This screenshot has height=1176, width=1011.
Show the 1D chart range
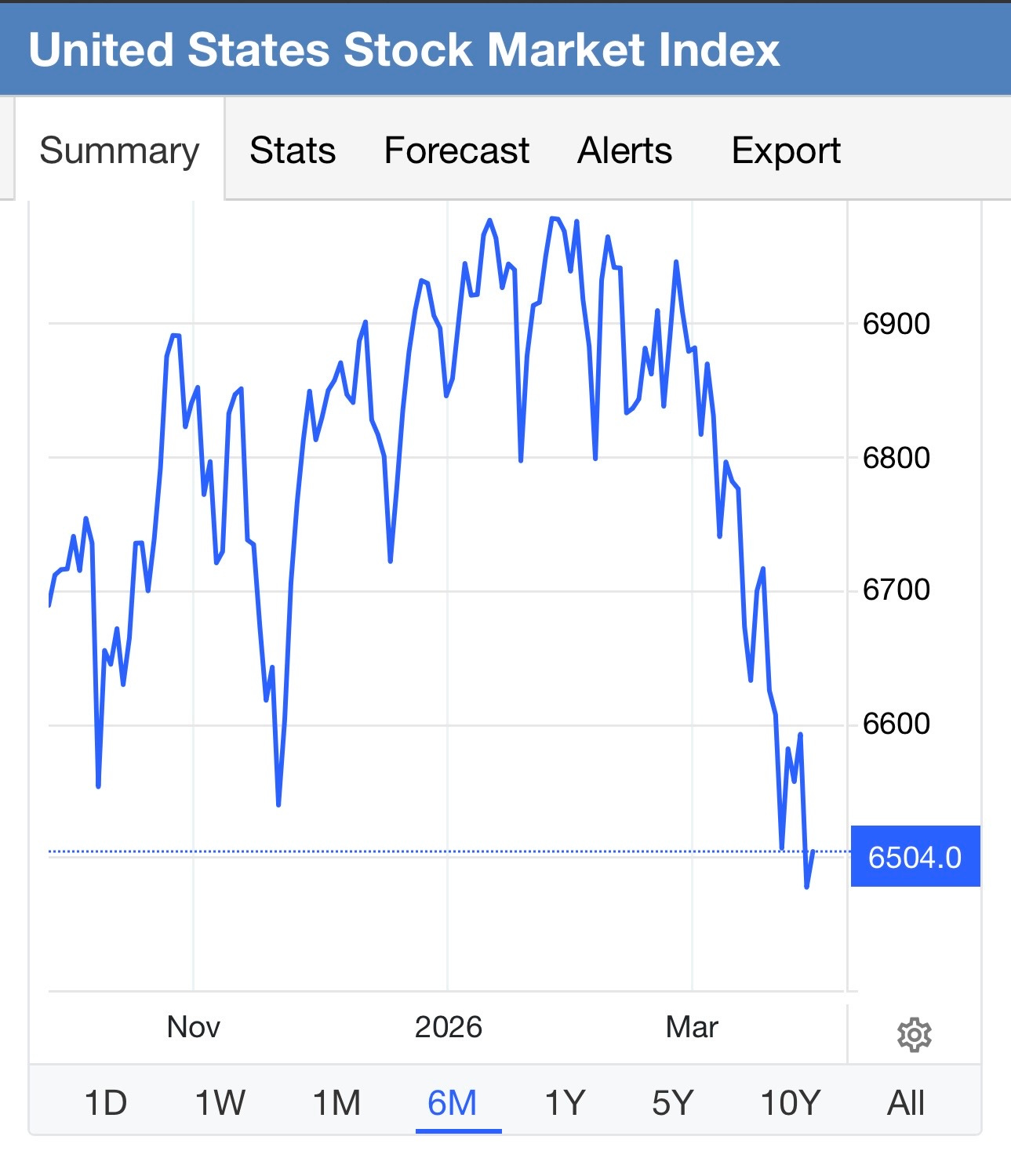[105, 1103]
